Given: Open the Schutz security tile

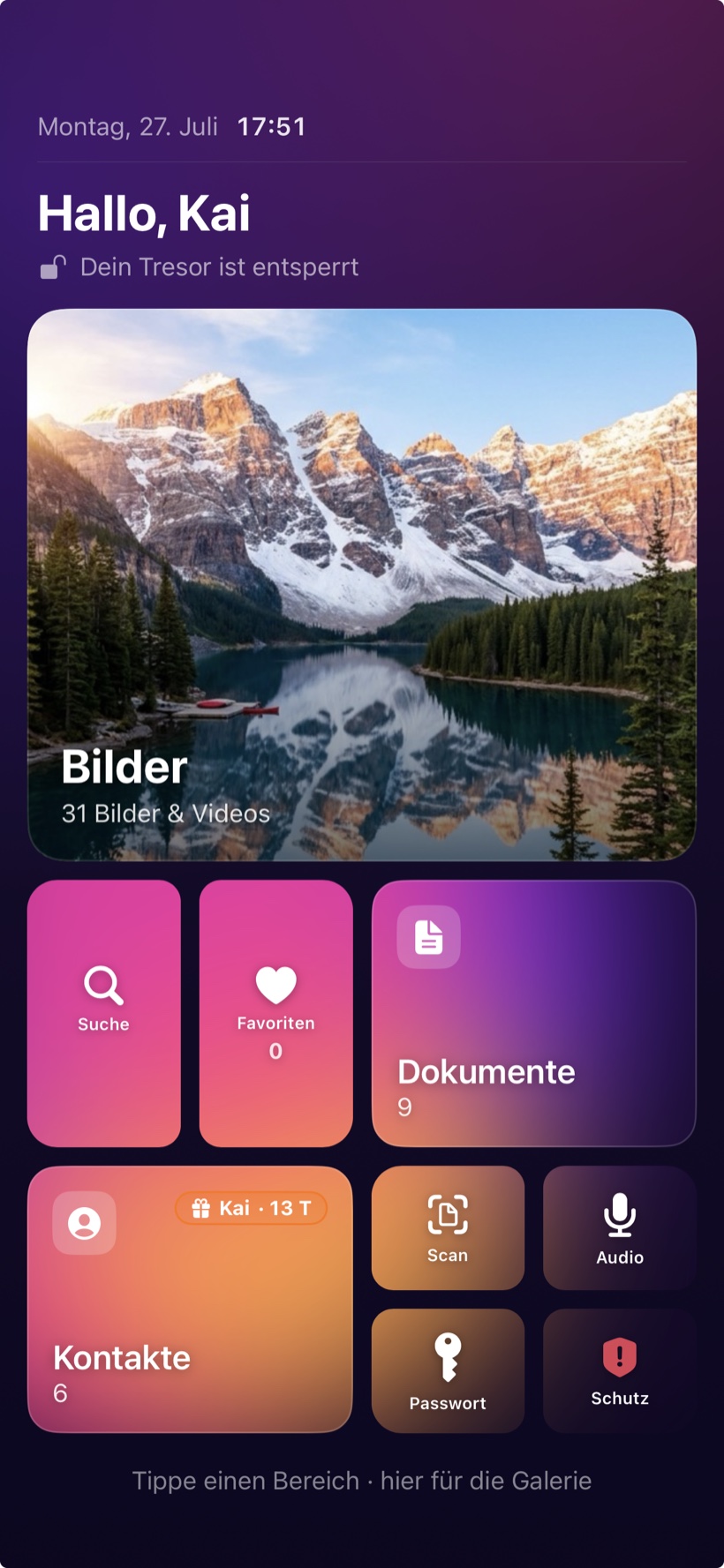Looking at the screenshot, I should [x=620, y=1370].
